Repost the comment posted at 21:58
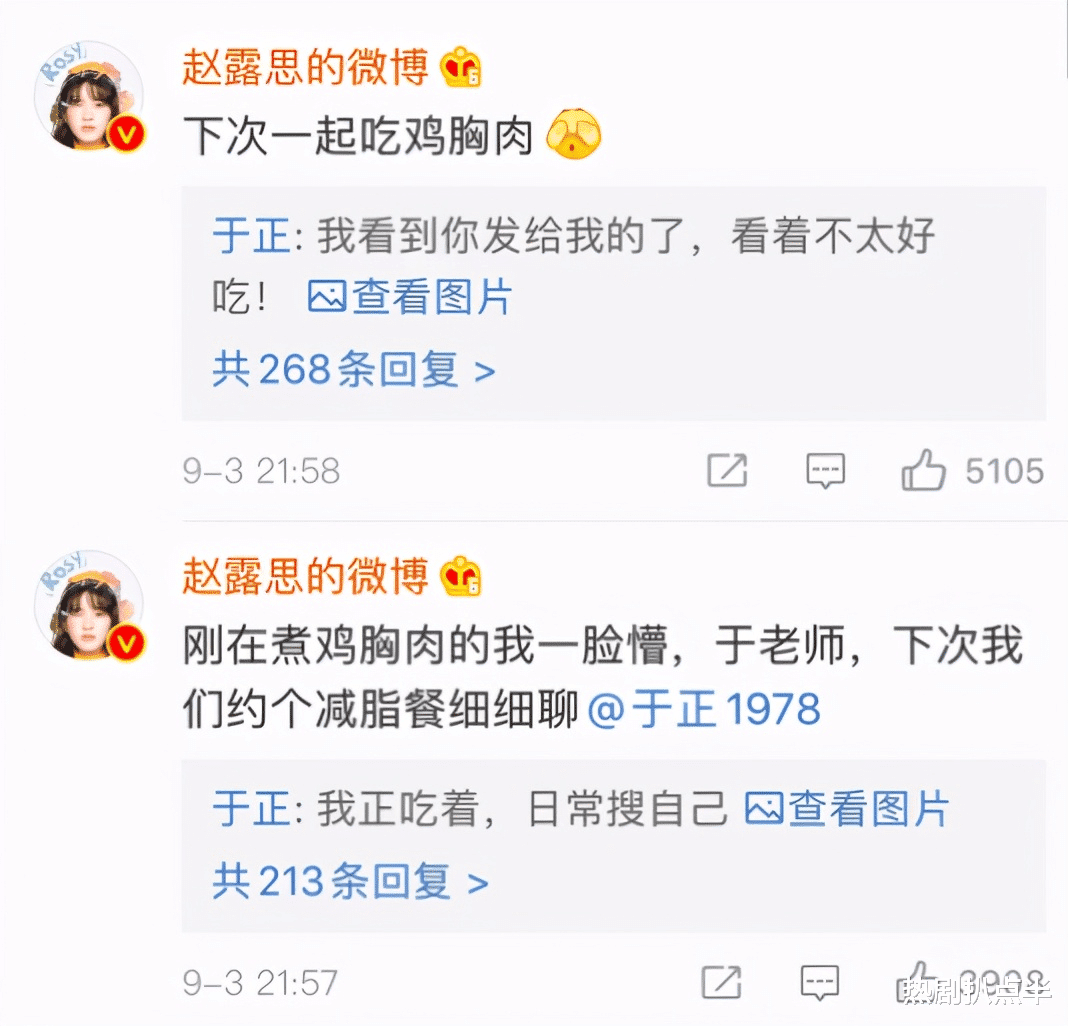This screenshot has width=1068, height=1026. pyautogui.click(x=727, y=470)
